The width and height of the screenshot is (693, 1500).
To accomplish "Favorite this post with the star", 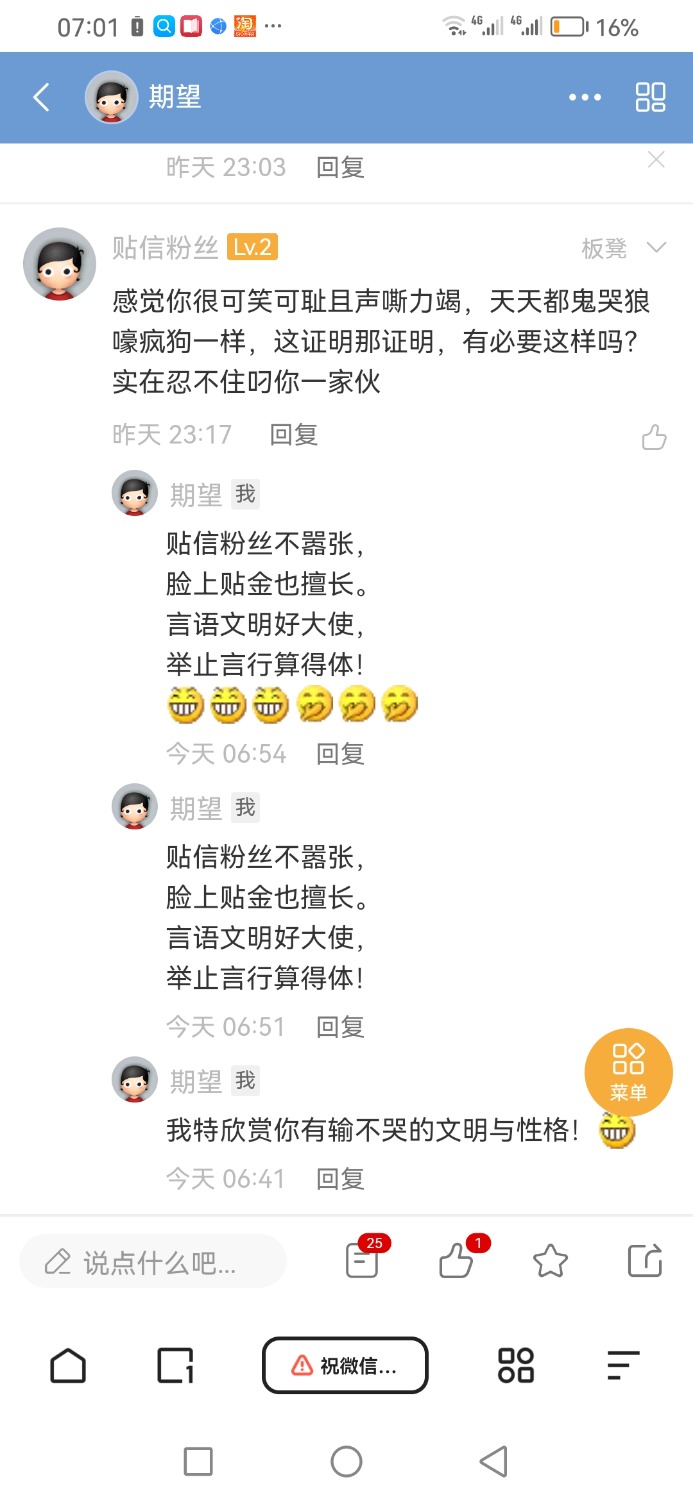I will tap(551, 1261).
